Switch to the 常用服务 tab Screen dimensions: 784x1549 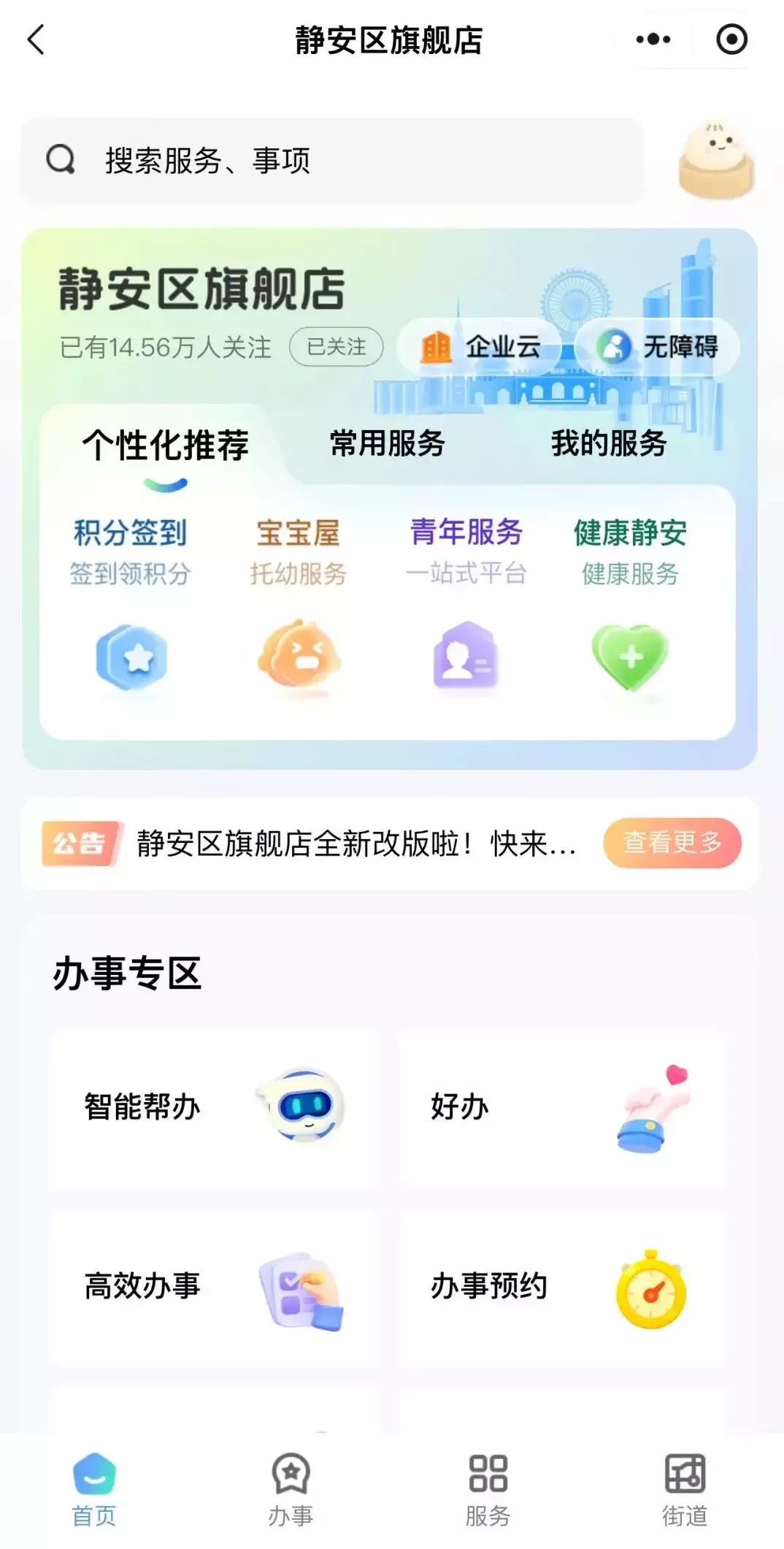pyautogui.click(x=387, y=444)
